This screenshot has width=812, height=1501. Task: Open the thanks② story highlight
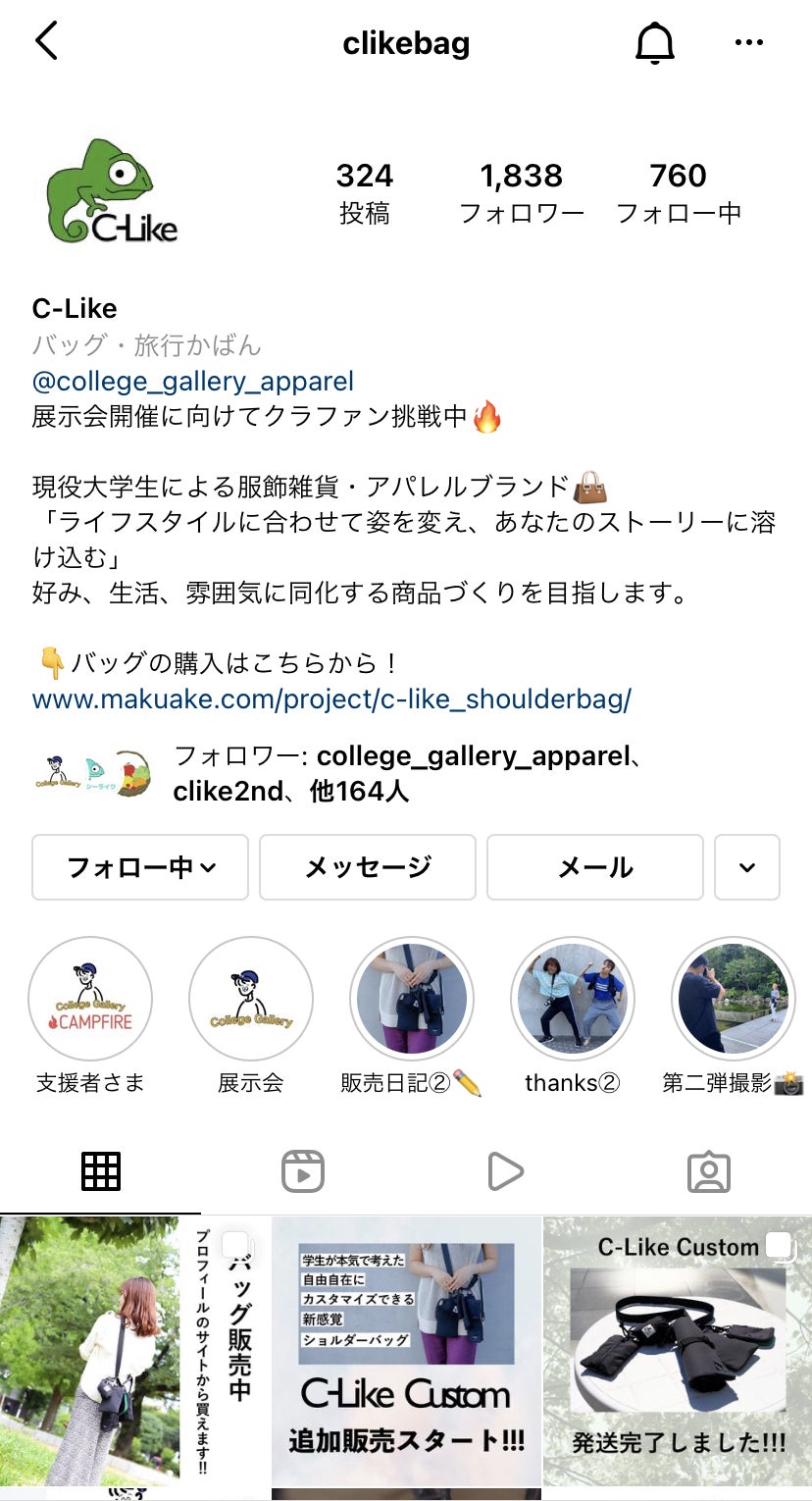[x=573, y=1000]
